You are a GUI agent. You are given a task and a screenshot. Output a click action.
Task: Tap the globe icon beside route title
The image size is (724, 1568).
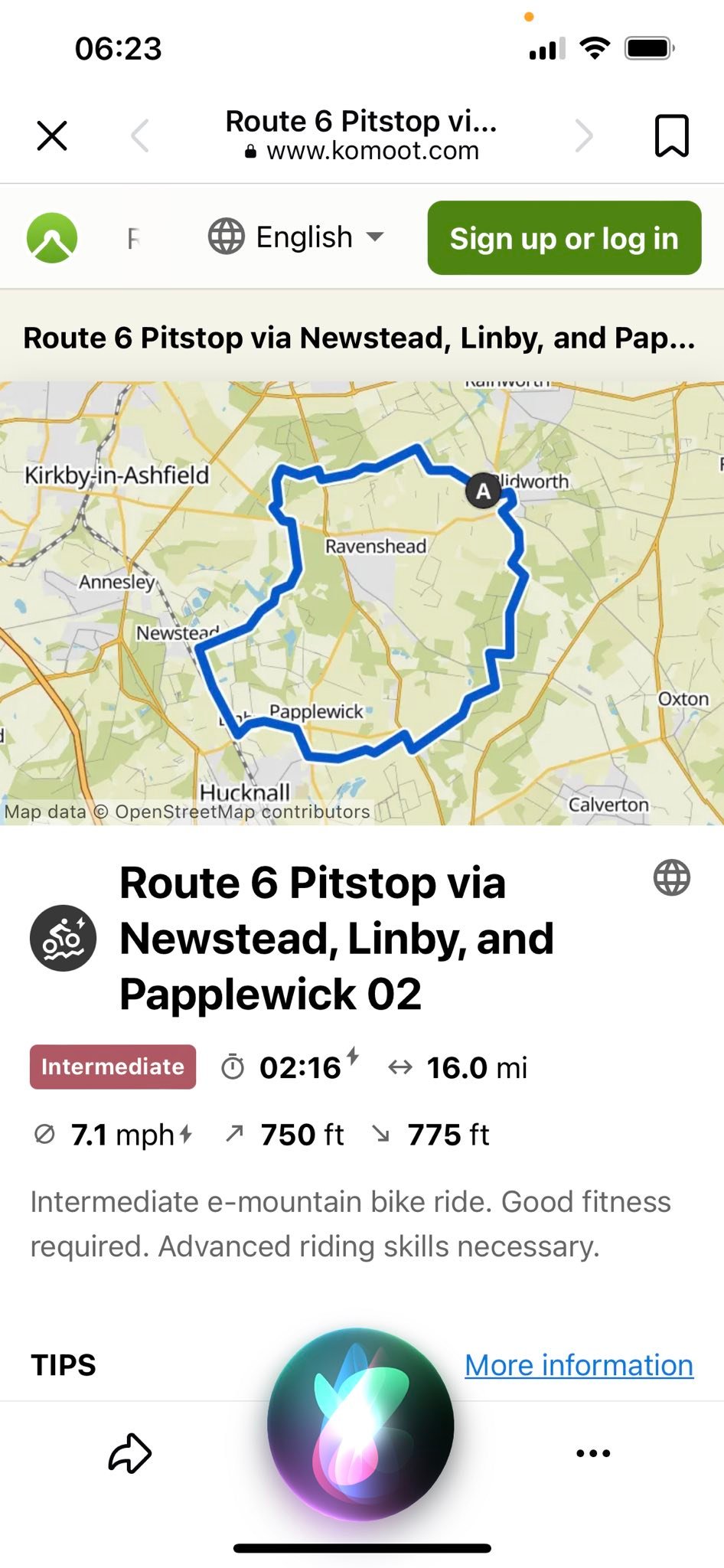pos(672,877)
